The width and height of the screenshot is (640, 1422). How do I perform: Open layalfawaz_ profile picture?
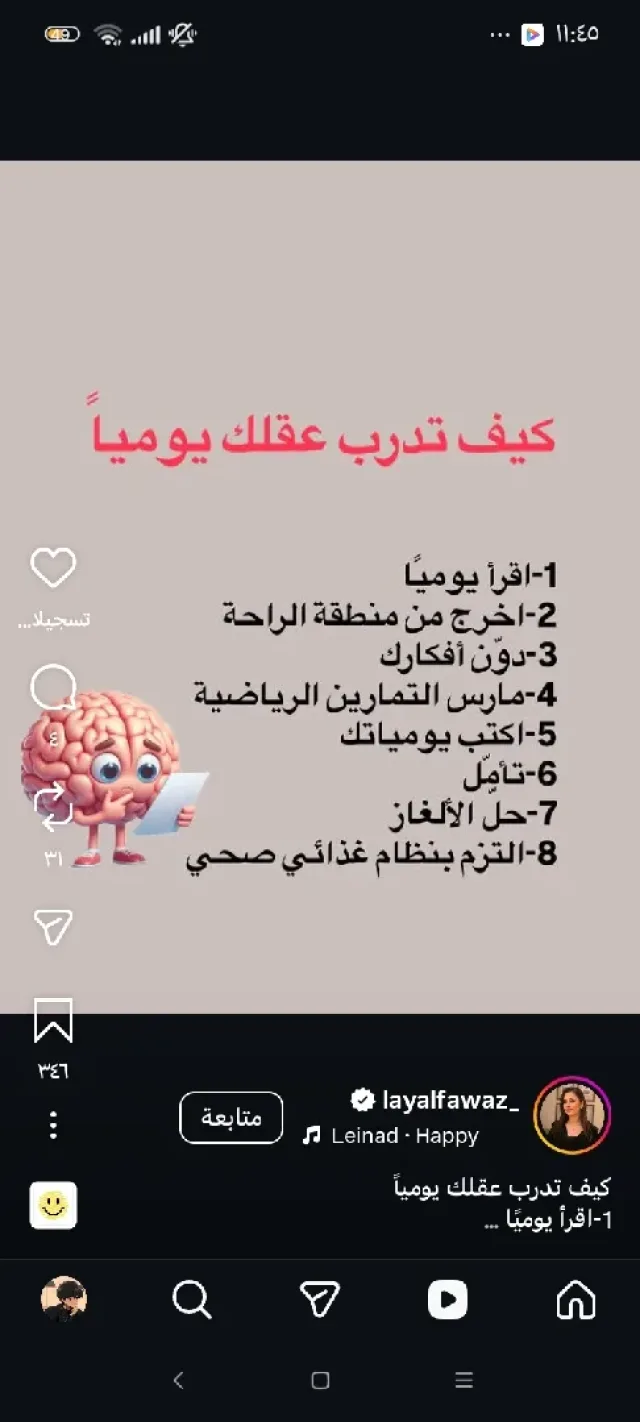coord(573,1115)
